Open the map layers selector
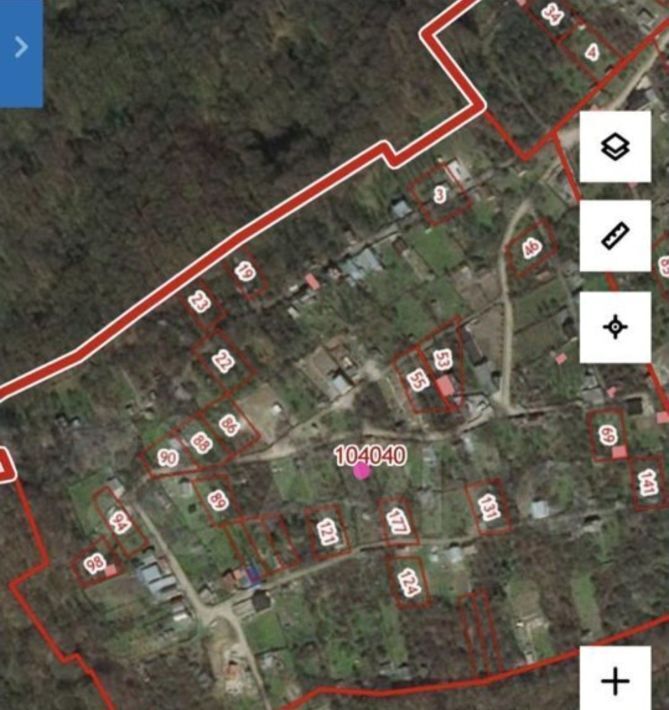The image size is (669, 710). coord(615,148)
